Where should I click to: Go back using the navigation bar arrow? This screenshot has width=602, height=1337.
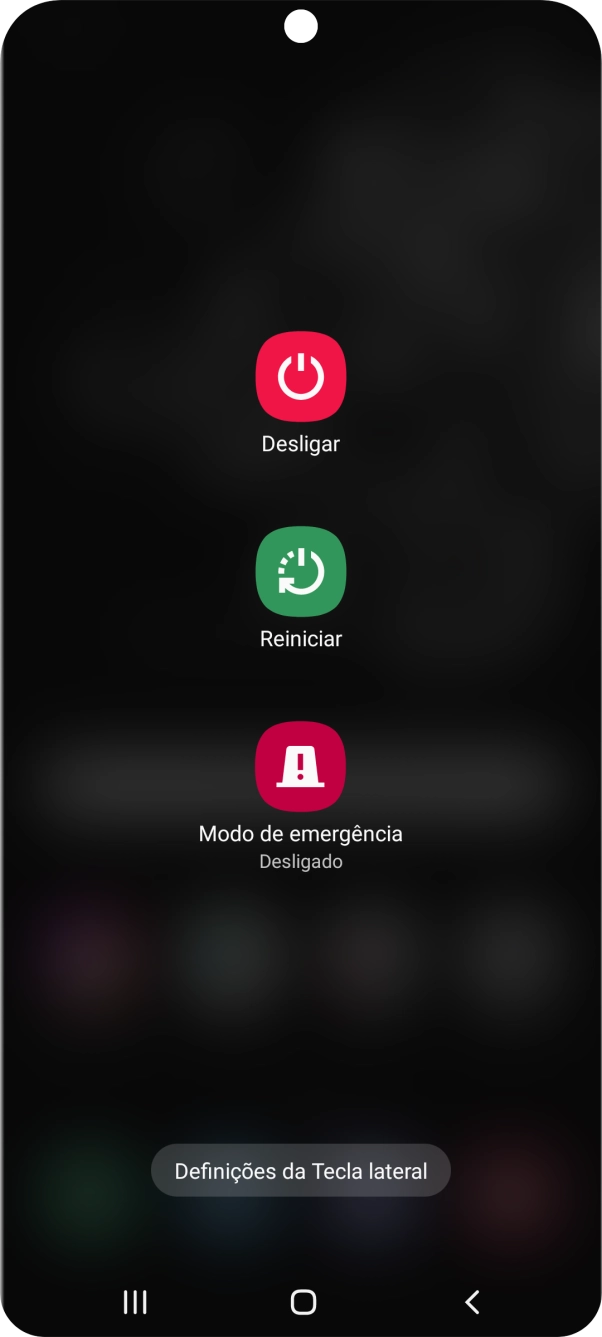point(472,1301)
